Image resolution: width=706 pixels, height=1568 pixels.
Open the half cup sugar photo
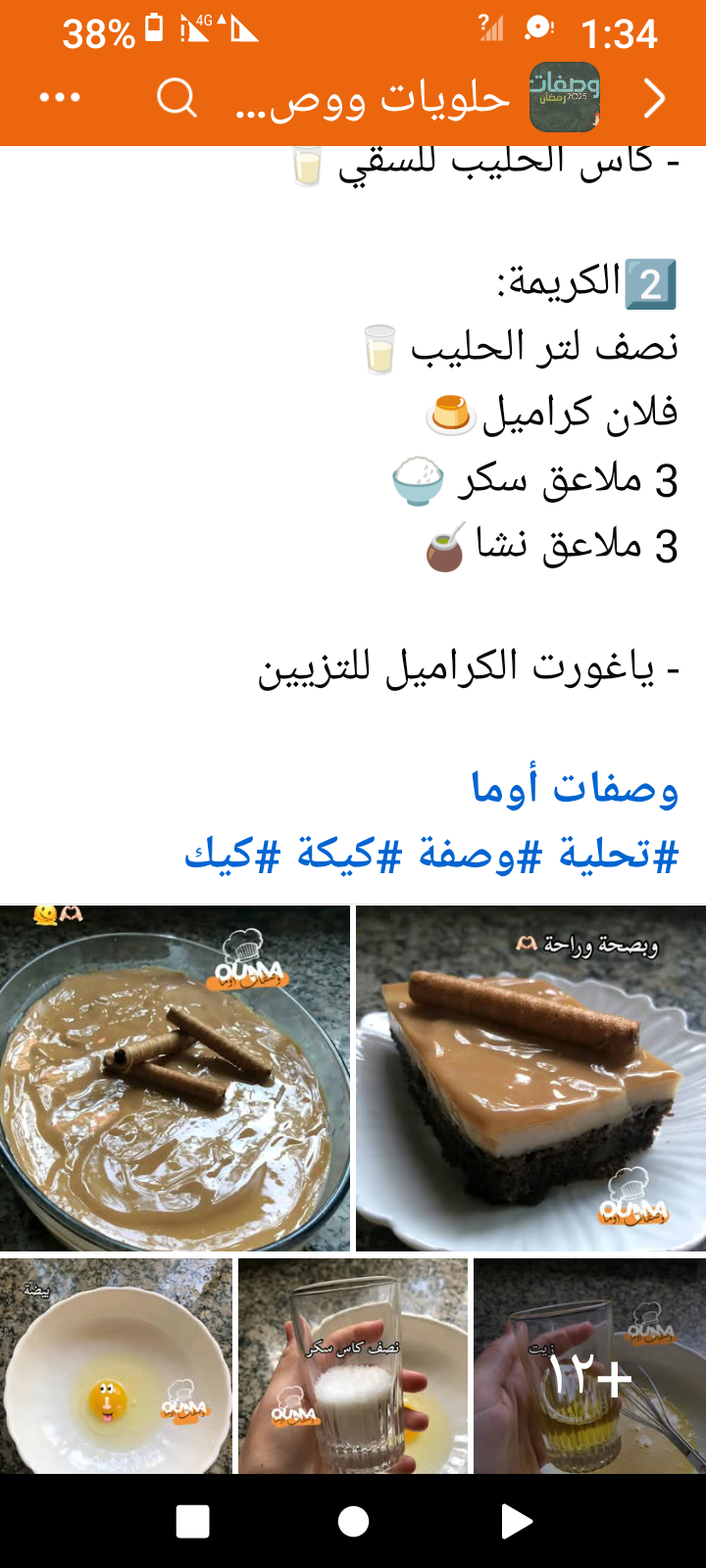pyautogui.click(x=353, y=1365)
